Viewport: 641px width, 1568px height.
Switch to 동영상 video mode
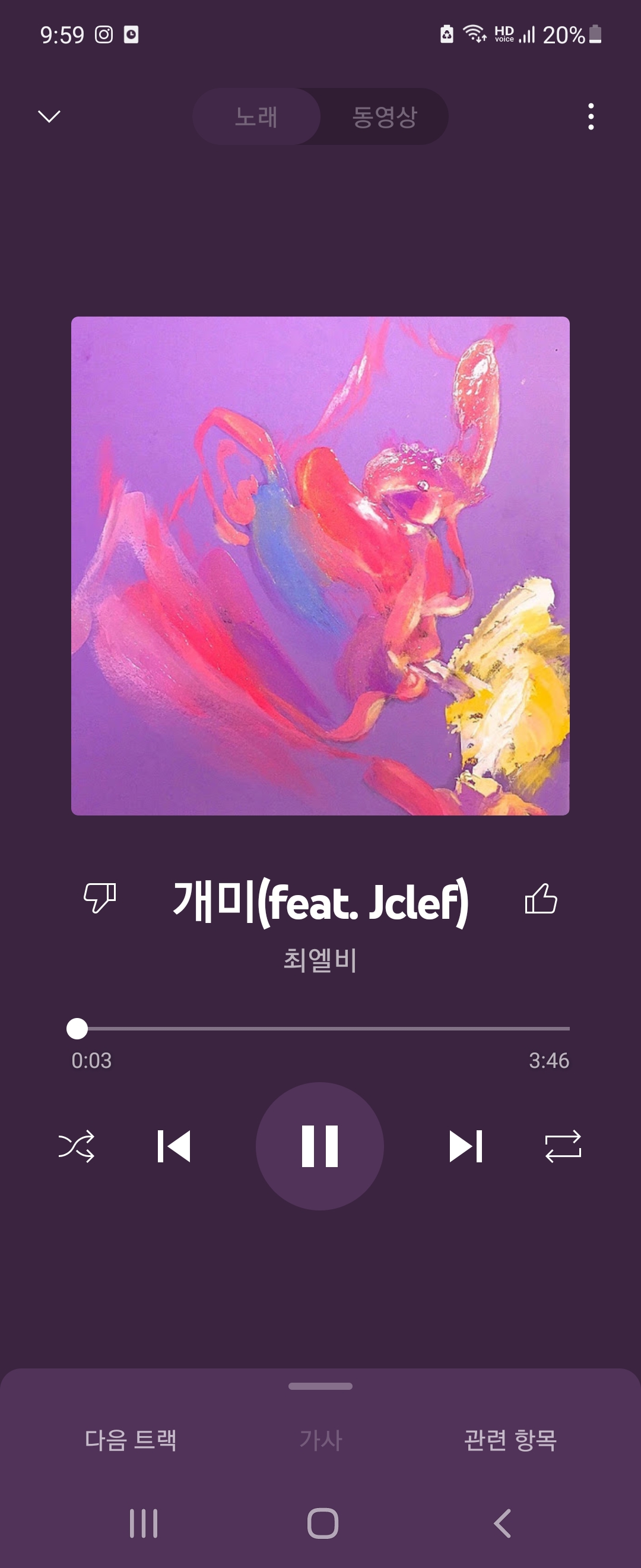click(x=385, y=116)
